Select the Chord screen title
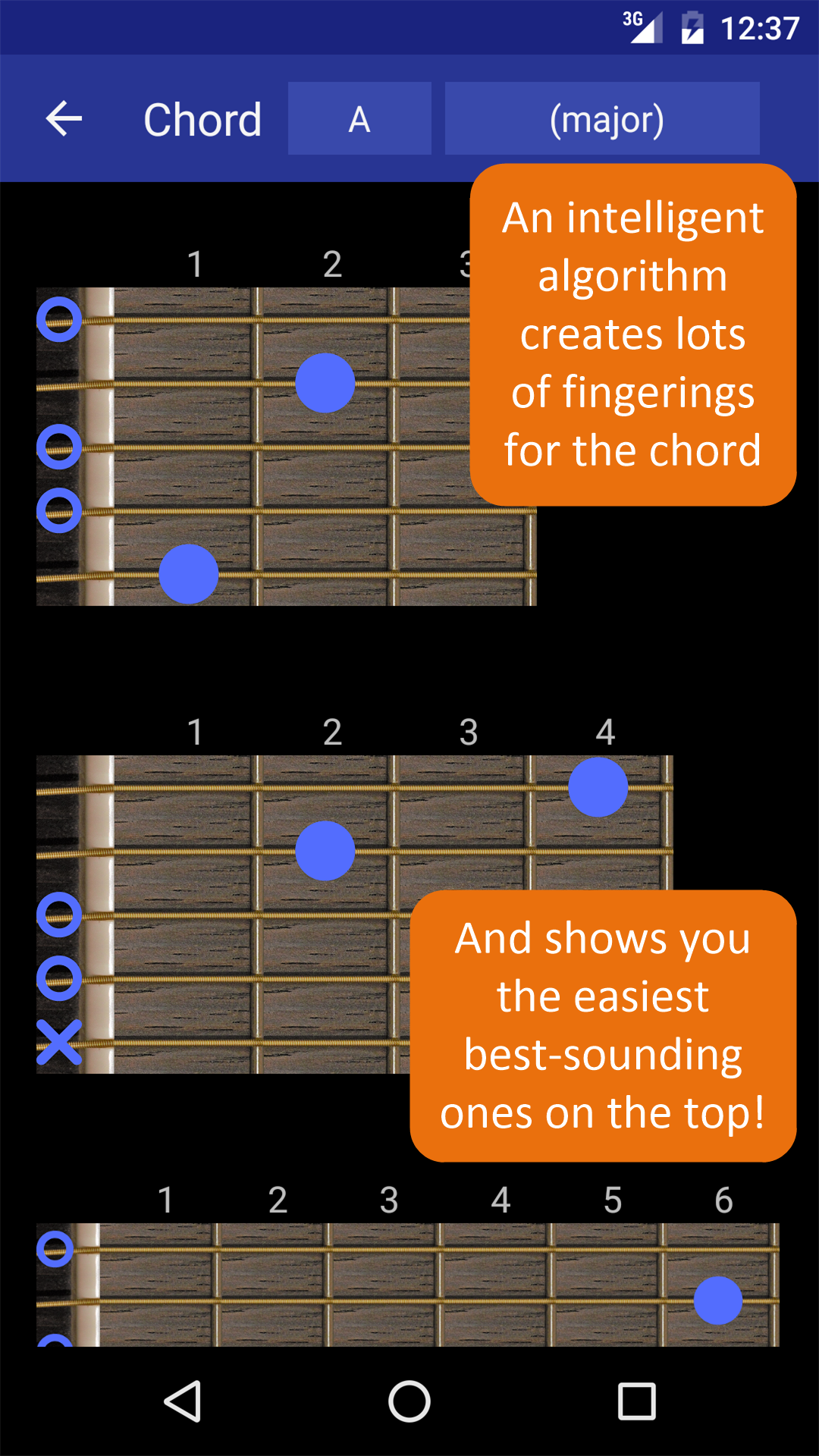Screen dimensions: 819x1456 click(x=202, y=118)
